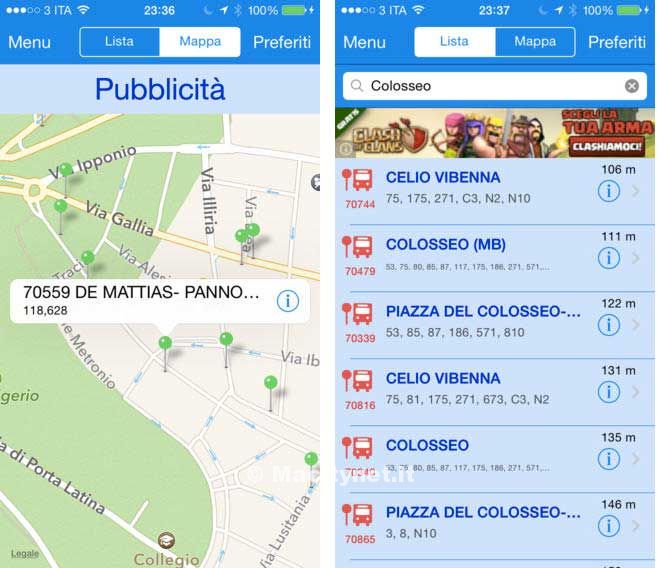Screen dimensions: 660x568
Task: Clear the Colosseo search text
Action: click(x=632, y=86)
